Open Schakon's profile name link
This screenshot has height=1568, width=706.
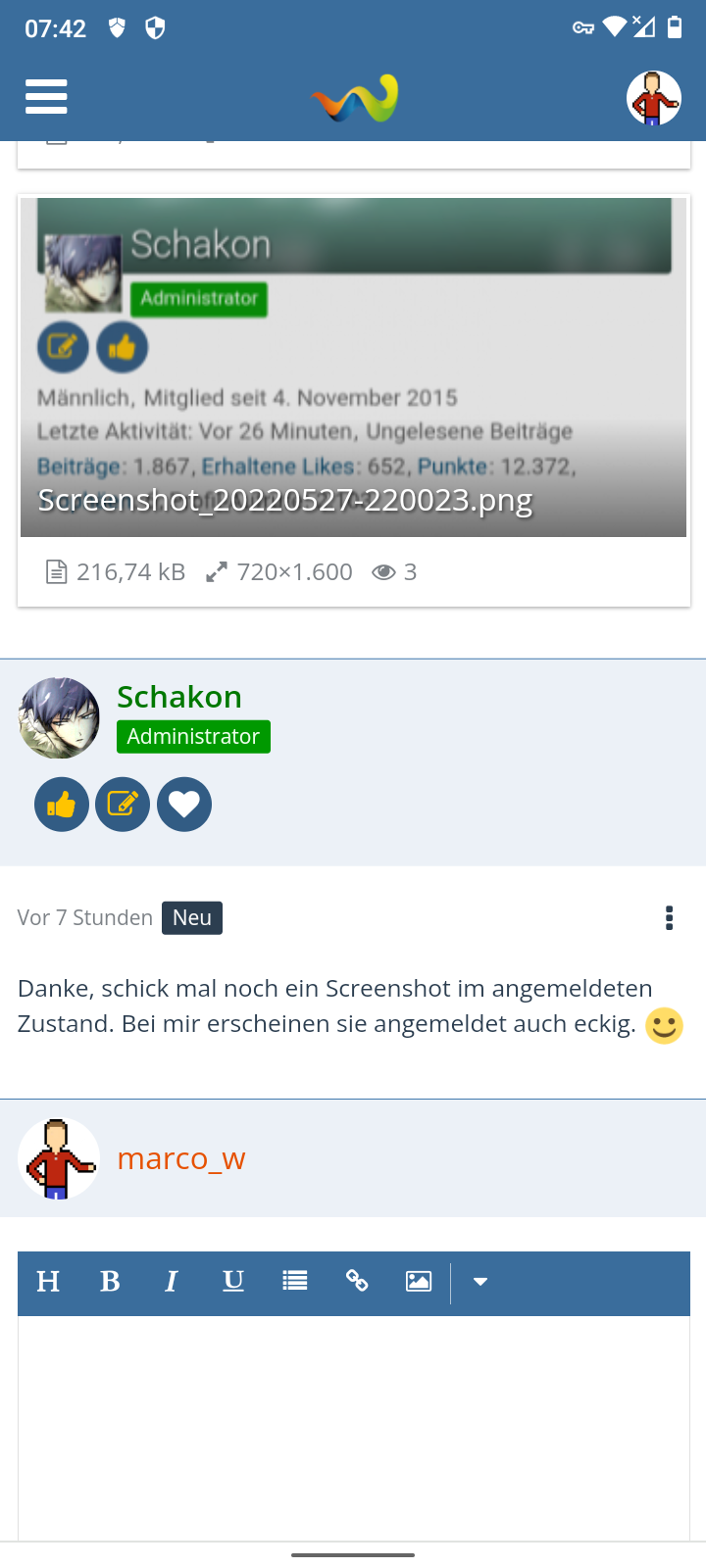click(179, 697)
